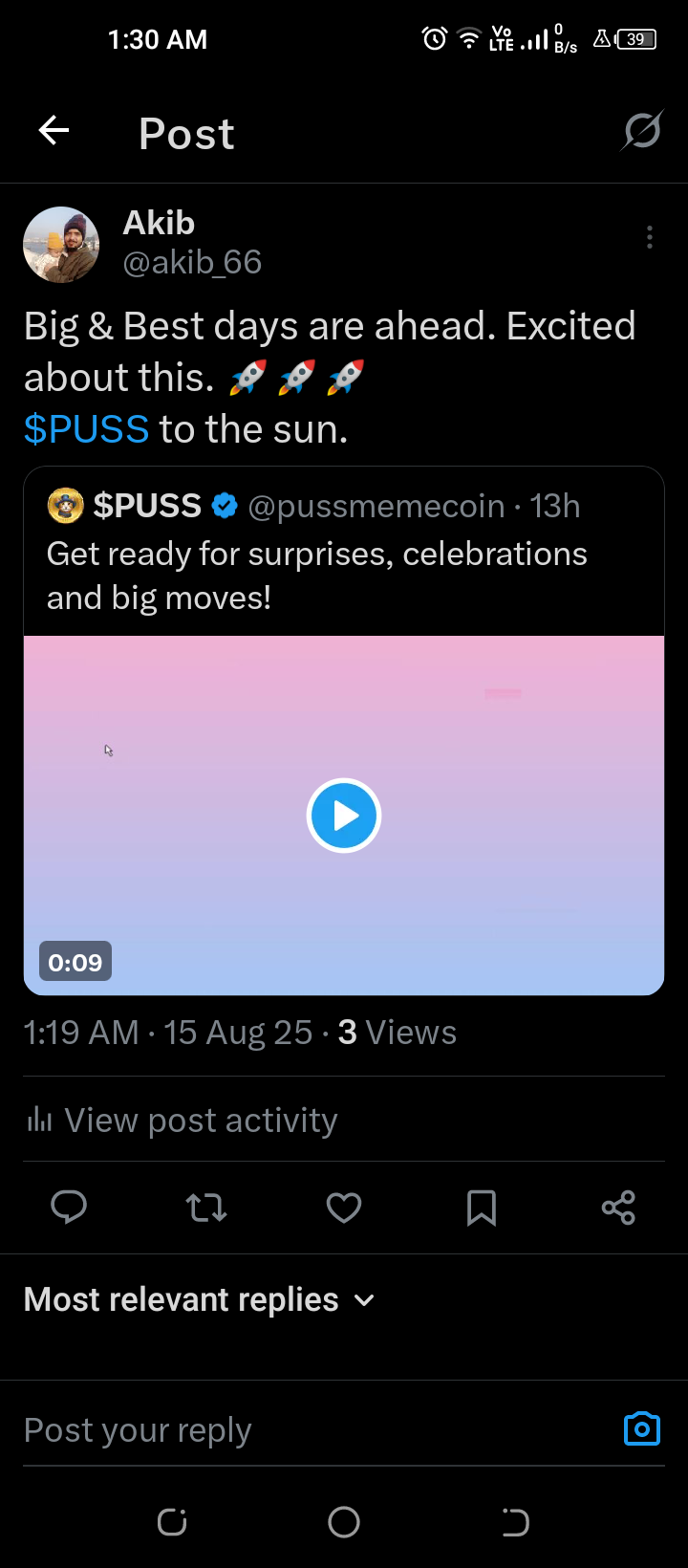Bookmark this post
Screen dimensions: 688x1568
(x=482, y=1208)
